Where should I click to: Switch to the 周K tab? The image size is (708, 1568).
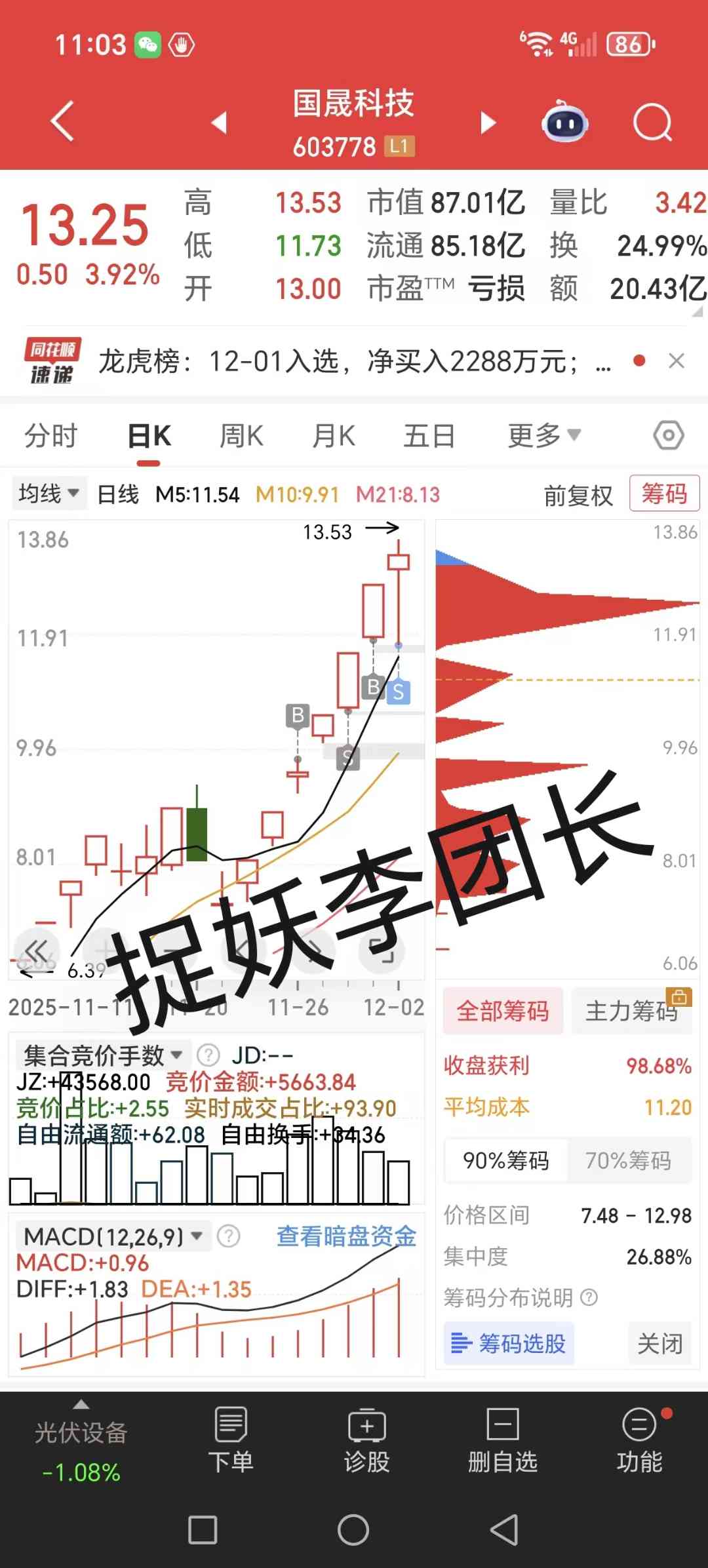[241, 436]
